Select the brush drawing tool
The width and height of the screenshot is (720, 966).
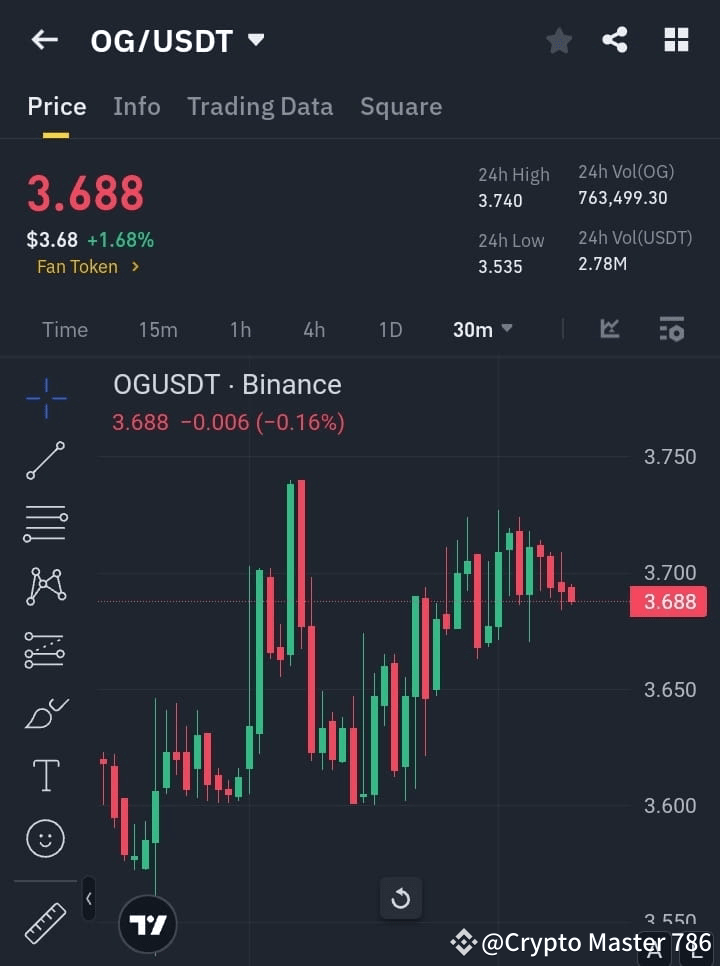(45, 713)
